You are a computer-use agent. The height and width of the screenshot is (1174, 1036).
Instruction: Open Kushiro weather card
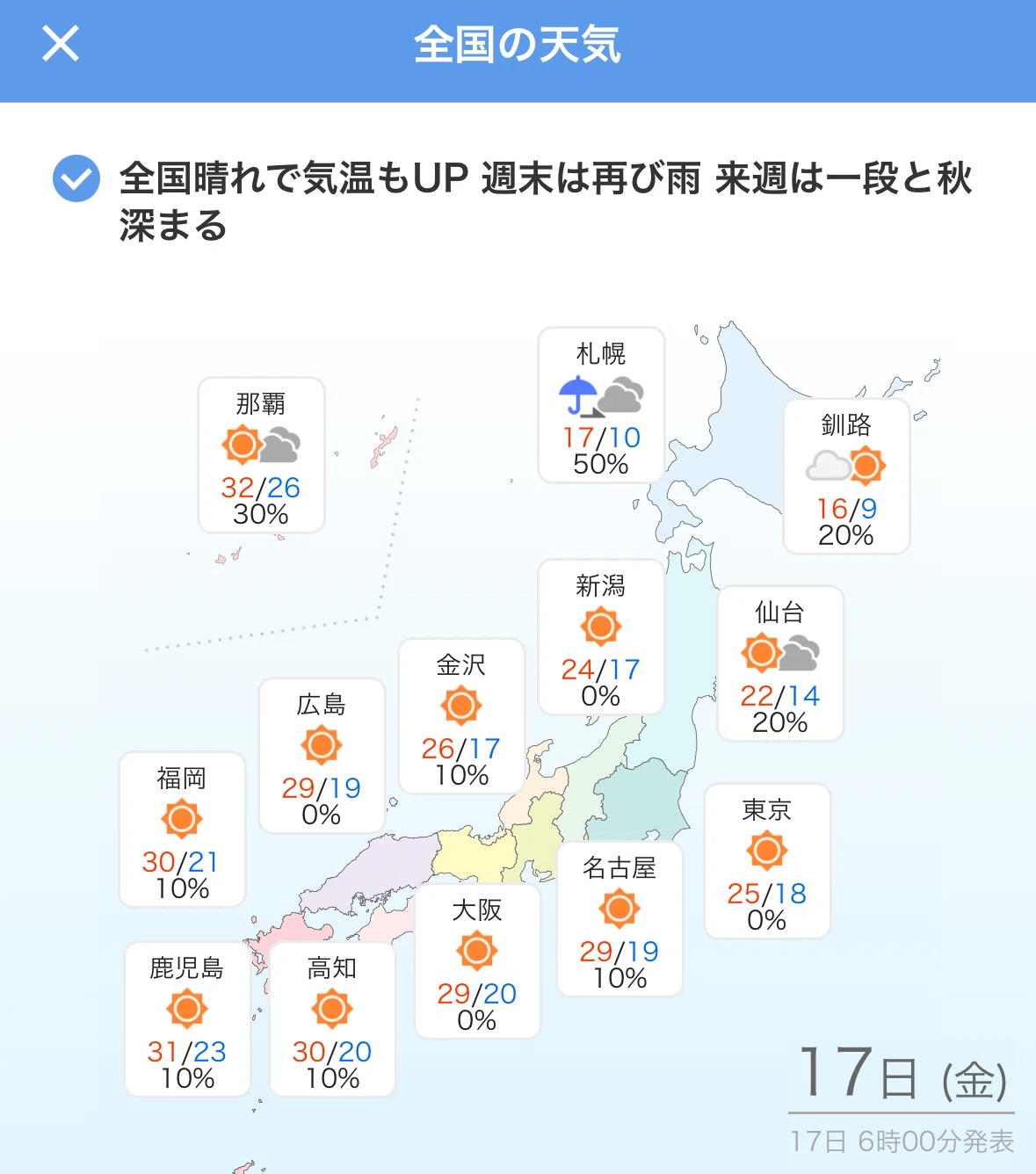click(846, 476)
